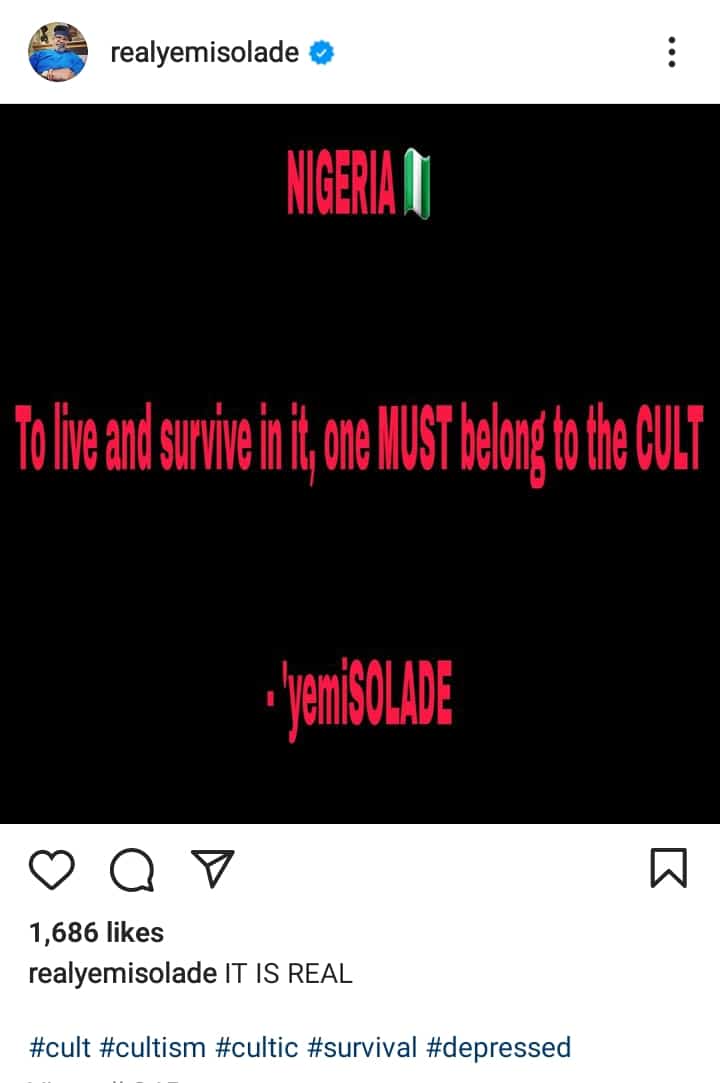Open the realyemisolade username in post header
The height and width of the screenshot is (1083, 720).
click(x=204, y=52)
